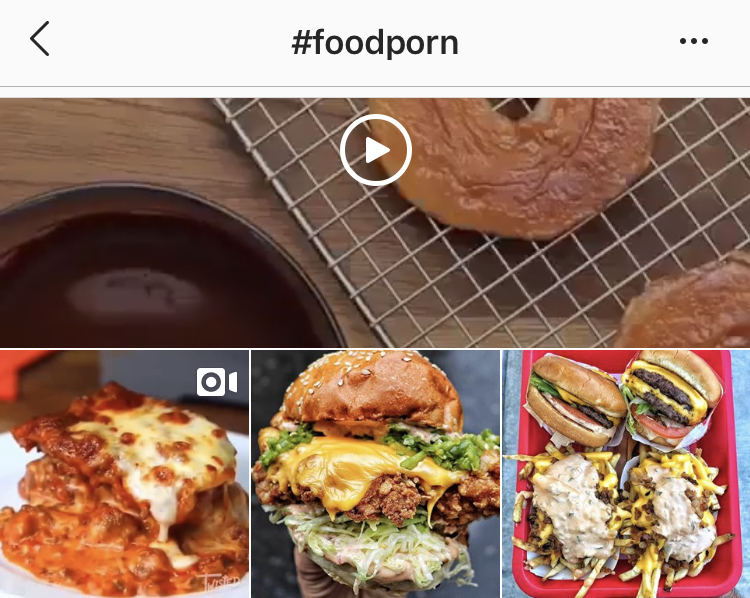Open the fried chicken burger photo

[375, 474]
